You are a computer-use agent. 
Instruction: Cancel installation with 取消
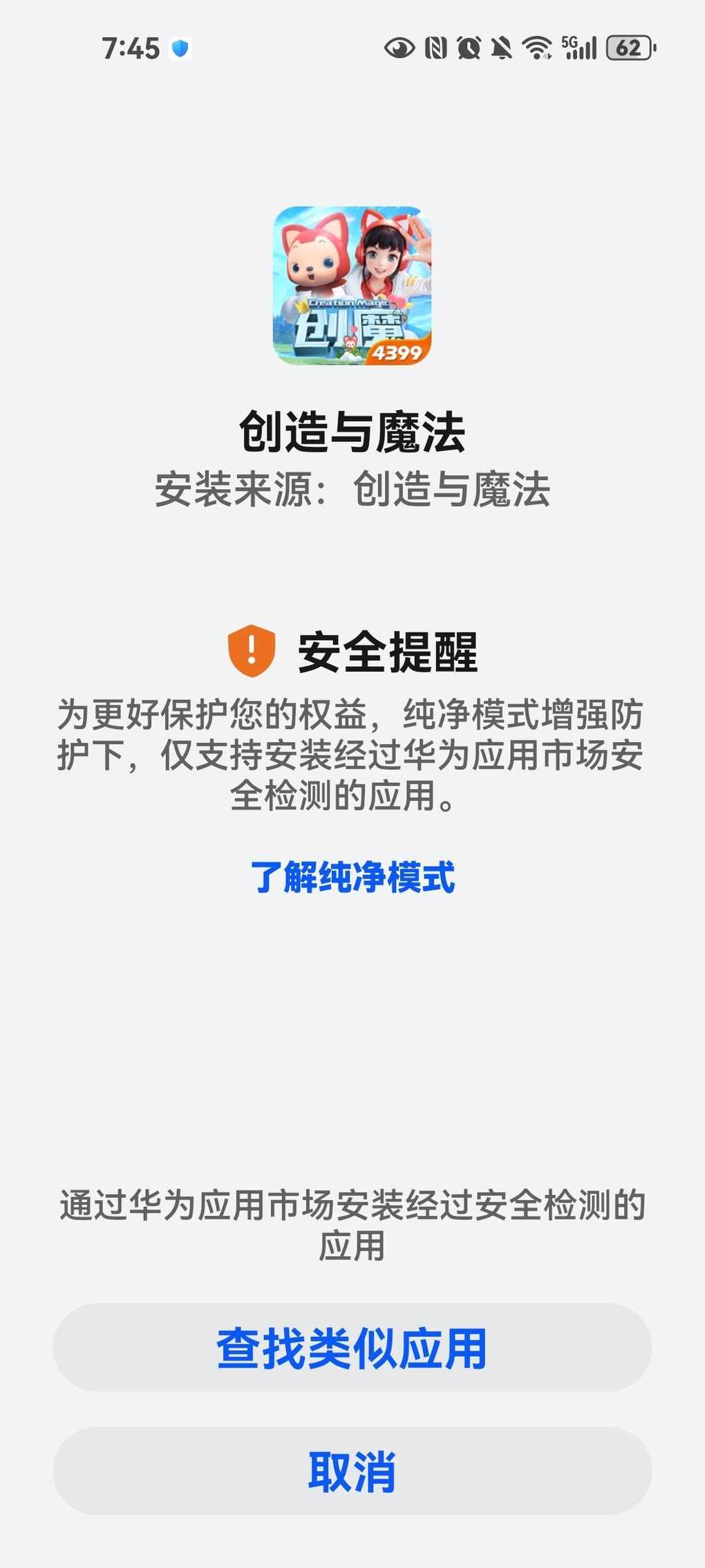pyautogui.click(x=352, y=1471)
